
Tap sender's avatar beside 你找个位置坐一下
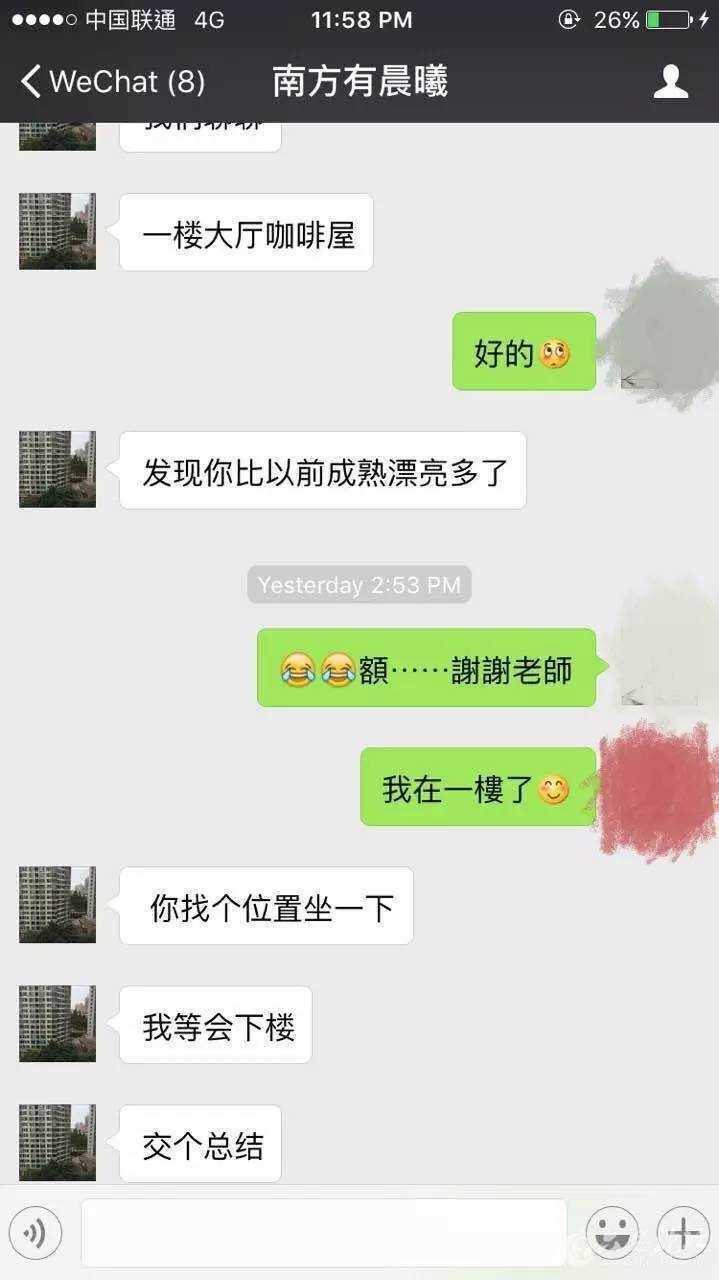click(x=57, y=905)
